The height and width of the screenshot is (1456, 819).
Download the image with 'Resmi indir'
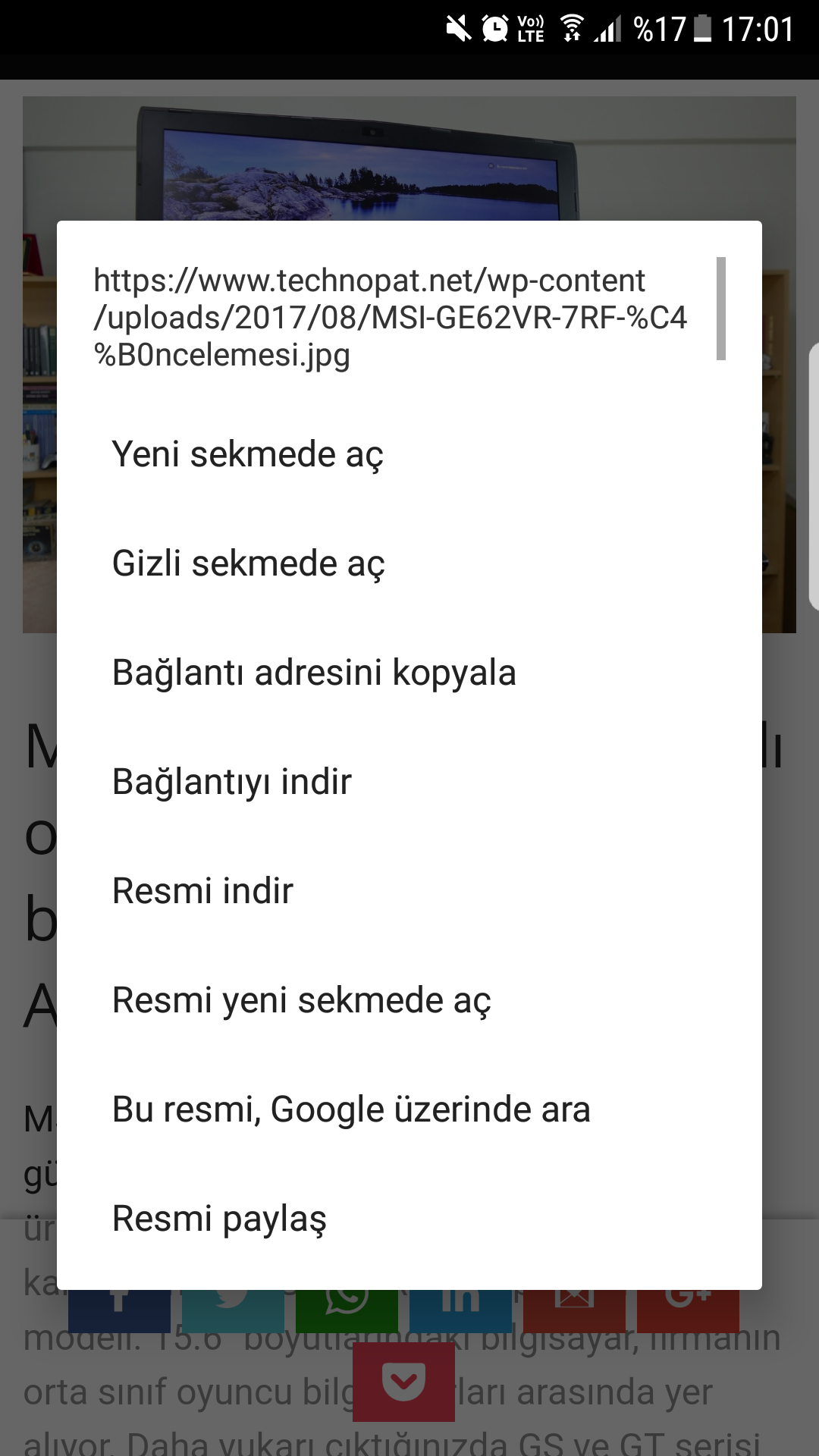[x=202, y=892]
